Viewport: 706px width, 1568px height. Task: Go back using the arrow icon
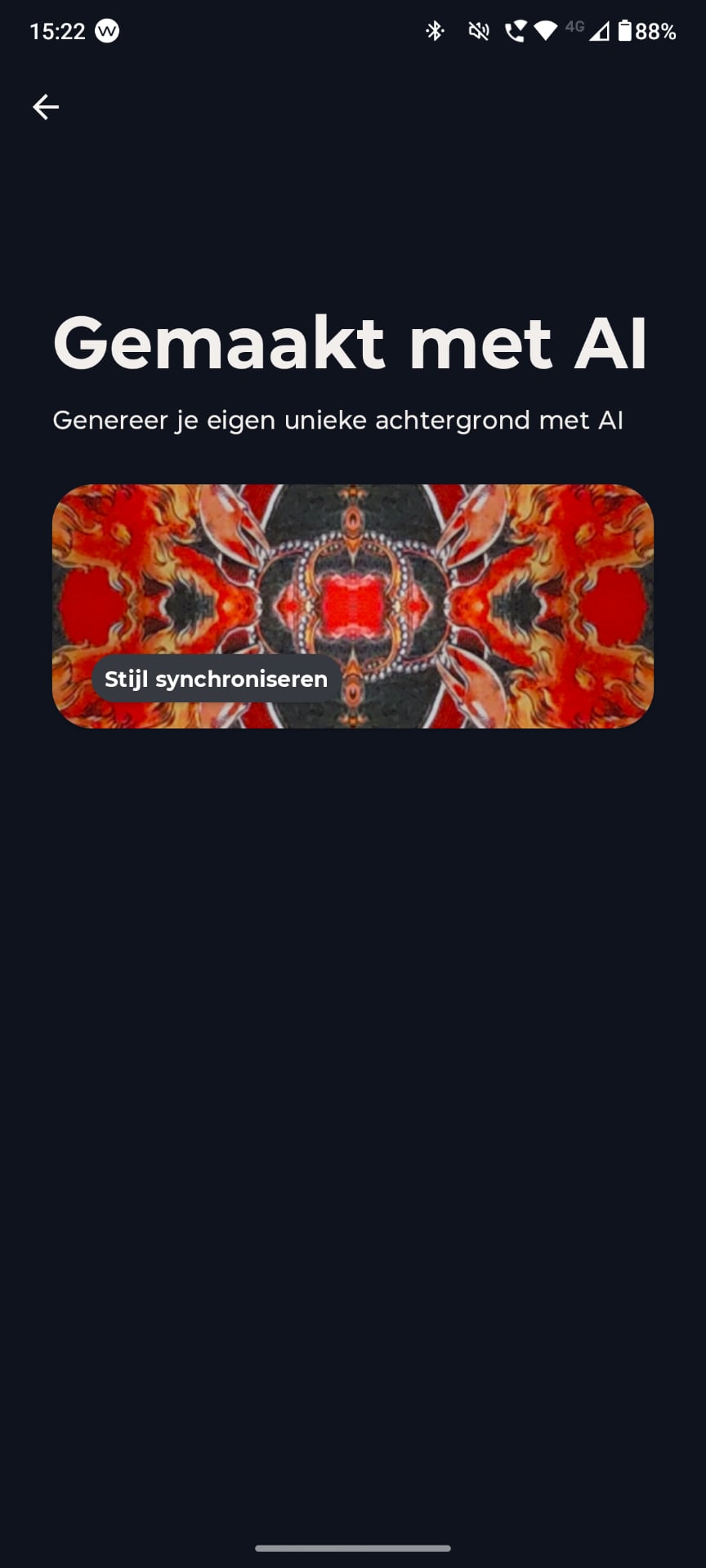click(46, 107)
